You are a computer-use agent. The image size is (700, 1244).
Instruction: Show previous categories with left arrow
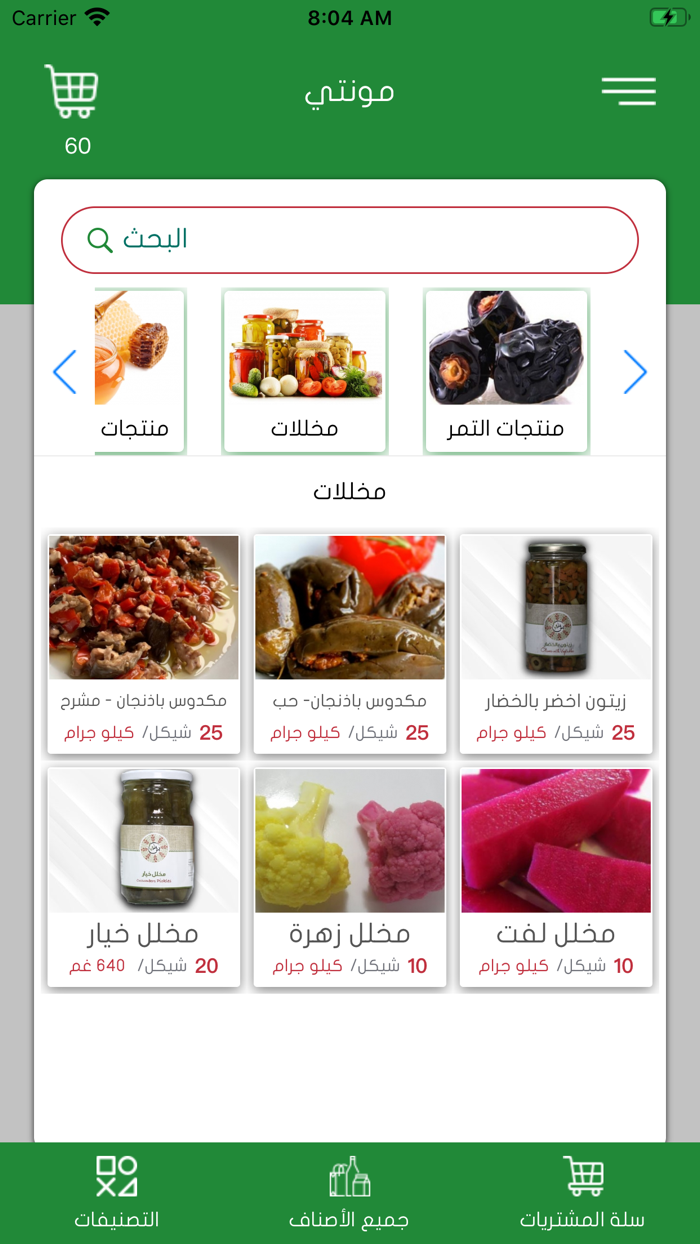(65, 372)
